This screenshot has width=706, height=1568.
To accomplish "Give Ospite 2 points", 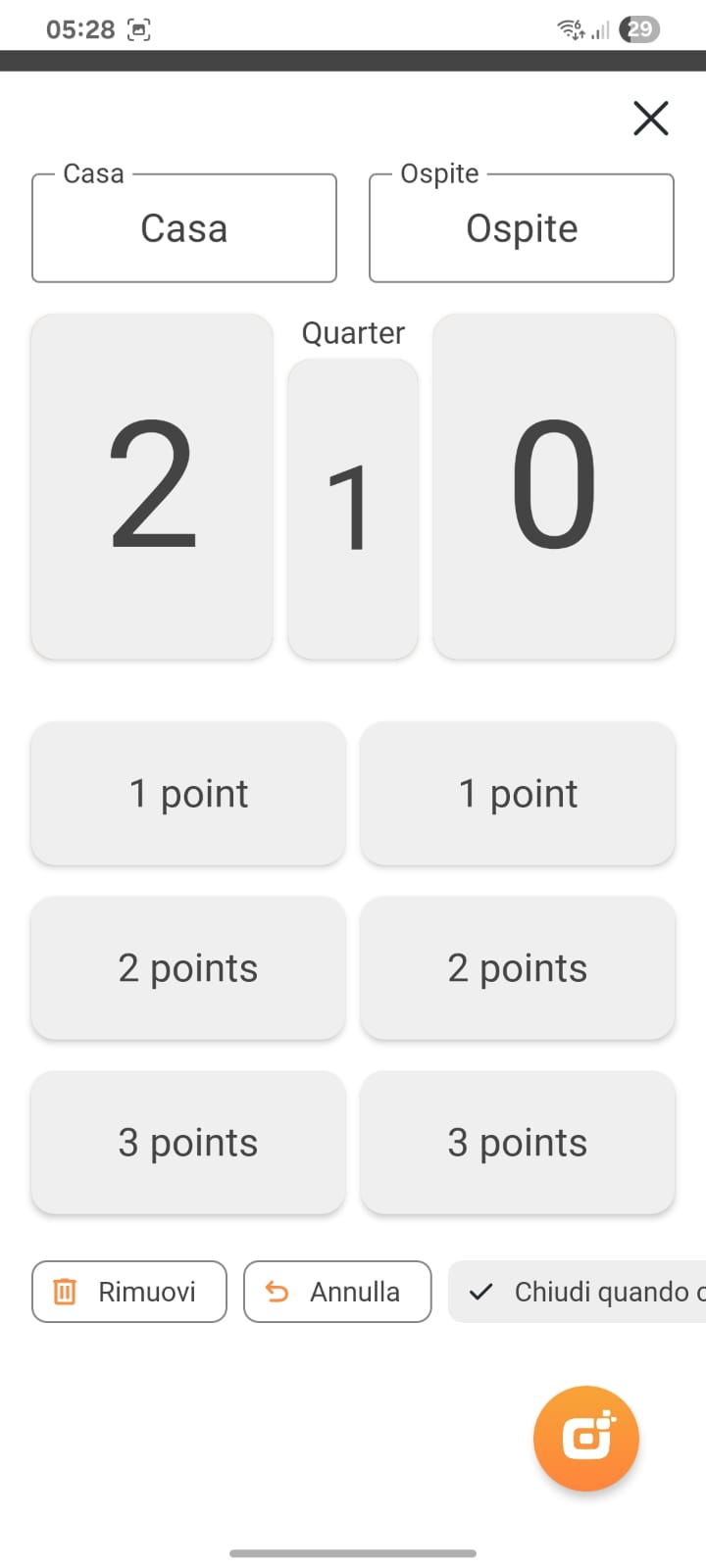I will [518, 968].
